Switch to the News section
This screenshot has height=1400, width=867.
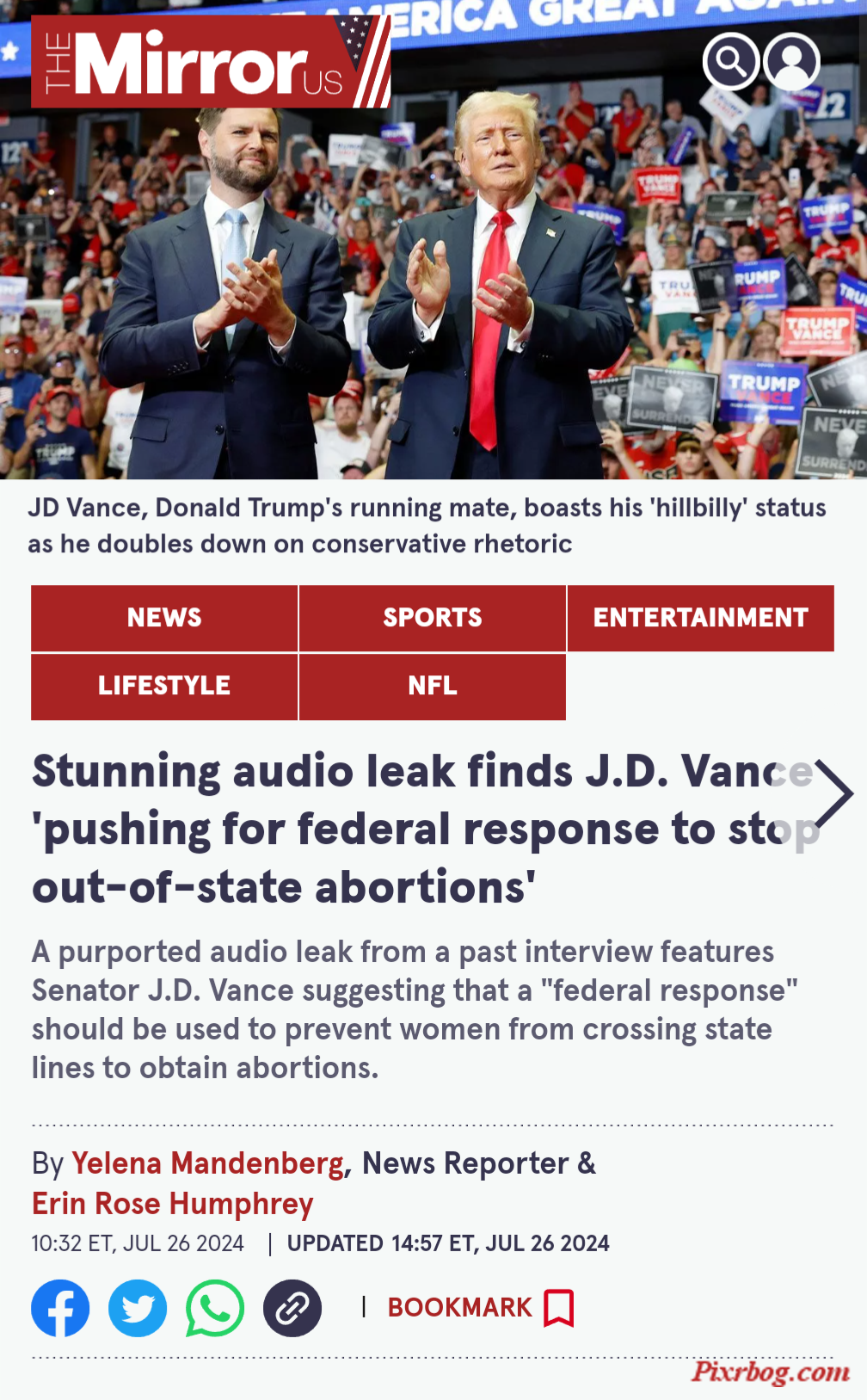click(x=164, y=618)
